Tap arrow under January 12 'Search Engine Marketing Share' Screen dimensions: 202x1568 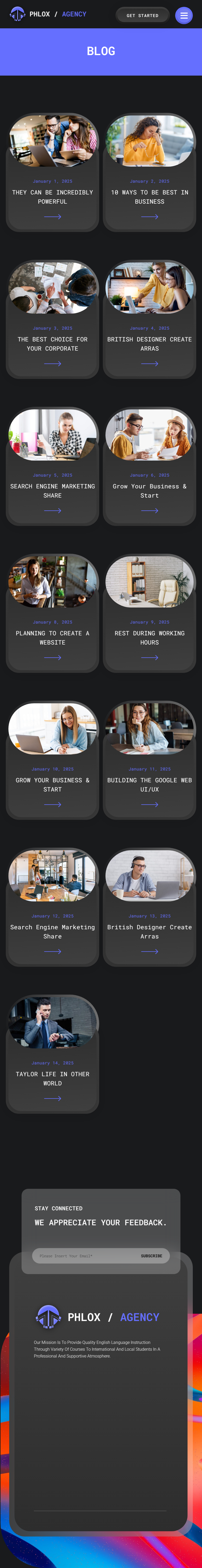click(53, 951)
